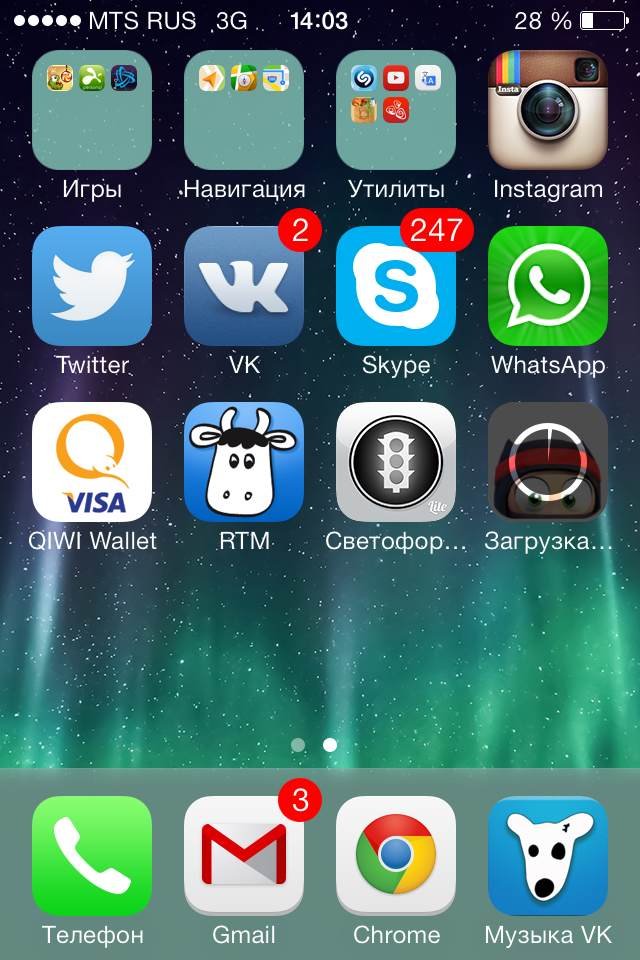Open the Twitter app
This screenshot has width=640, height=960.
(92, 286)
